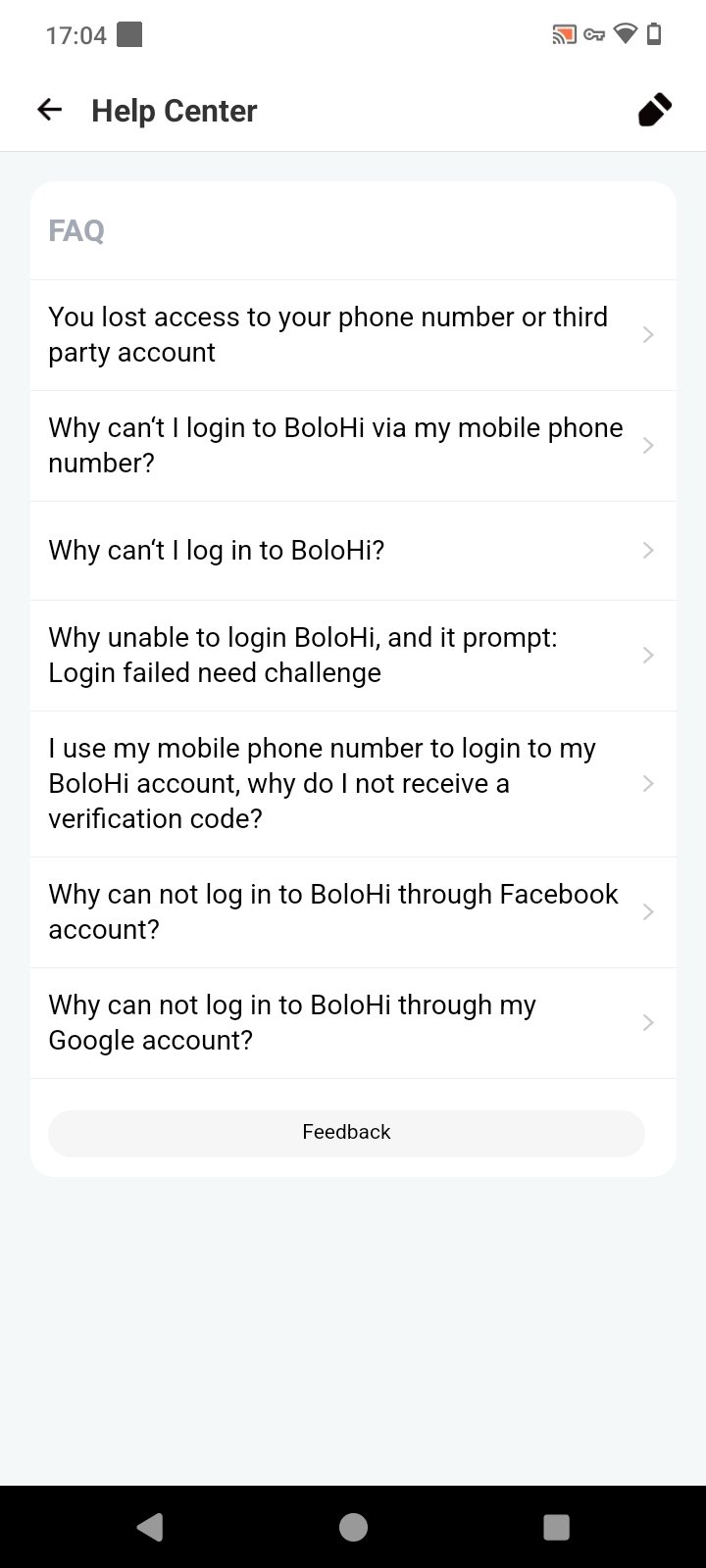Tap the pencil edit icon
The height and width of the screenshot is (1568, 706).
(x=654, y=110)
